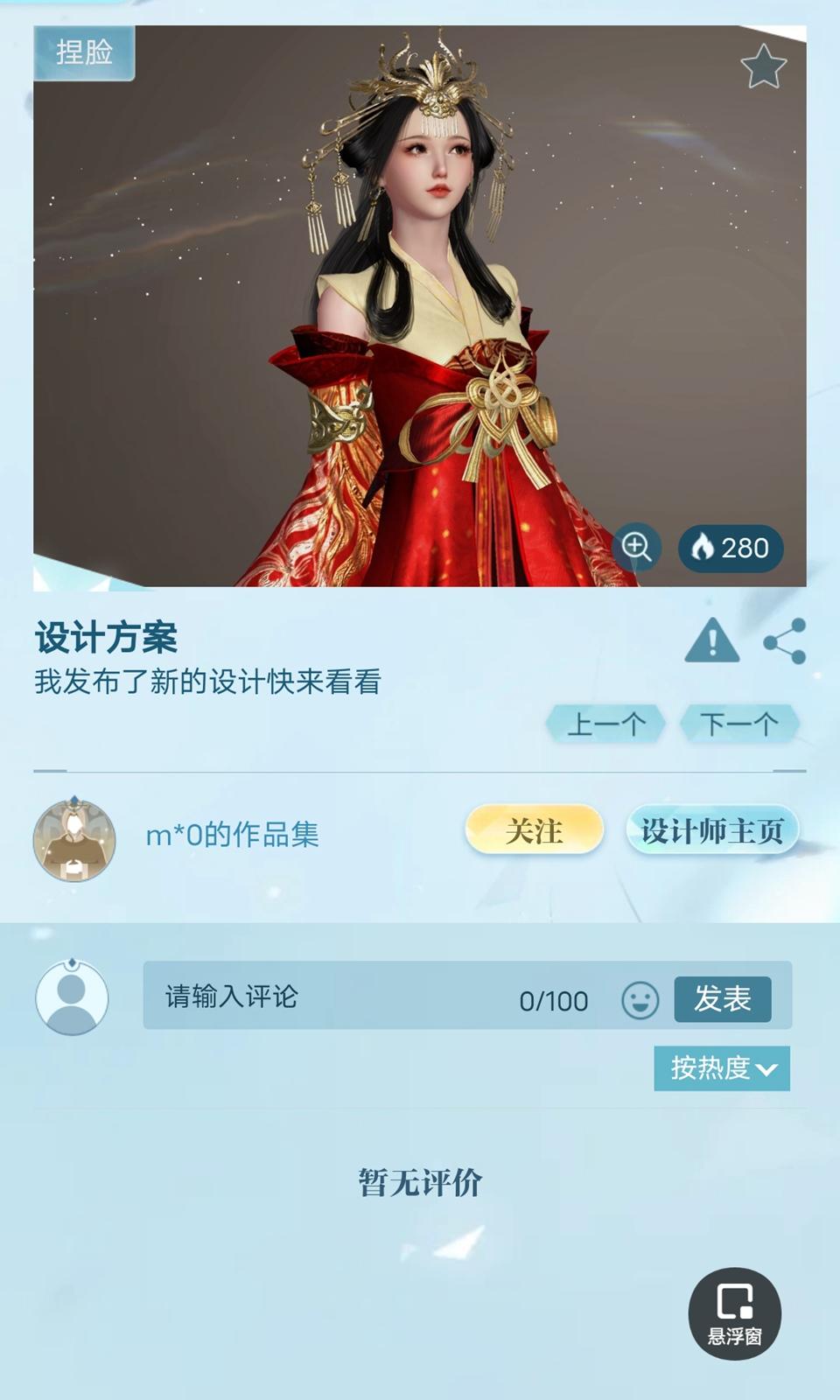Screen dimensions: 840x1400
Task: Open m*0's profile avatar
Action: click(74, 840)
